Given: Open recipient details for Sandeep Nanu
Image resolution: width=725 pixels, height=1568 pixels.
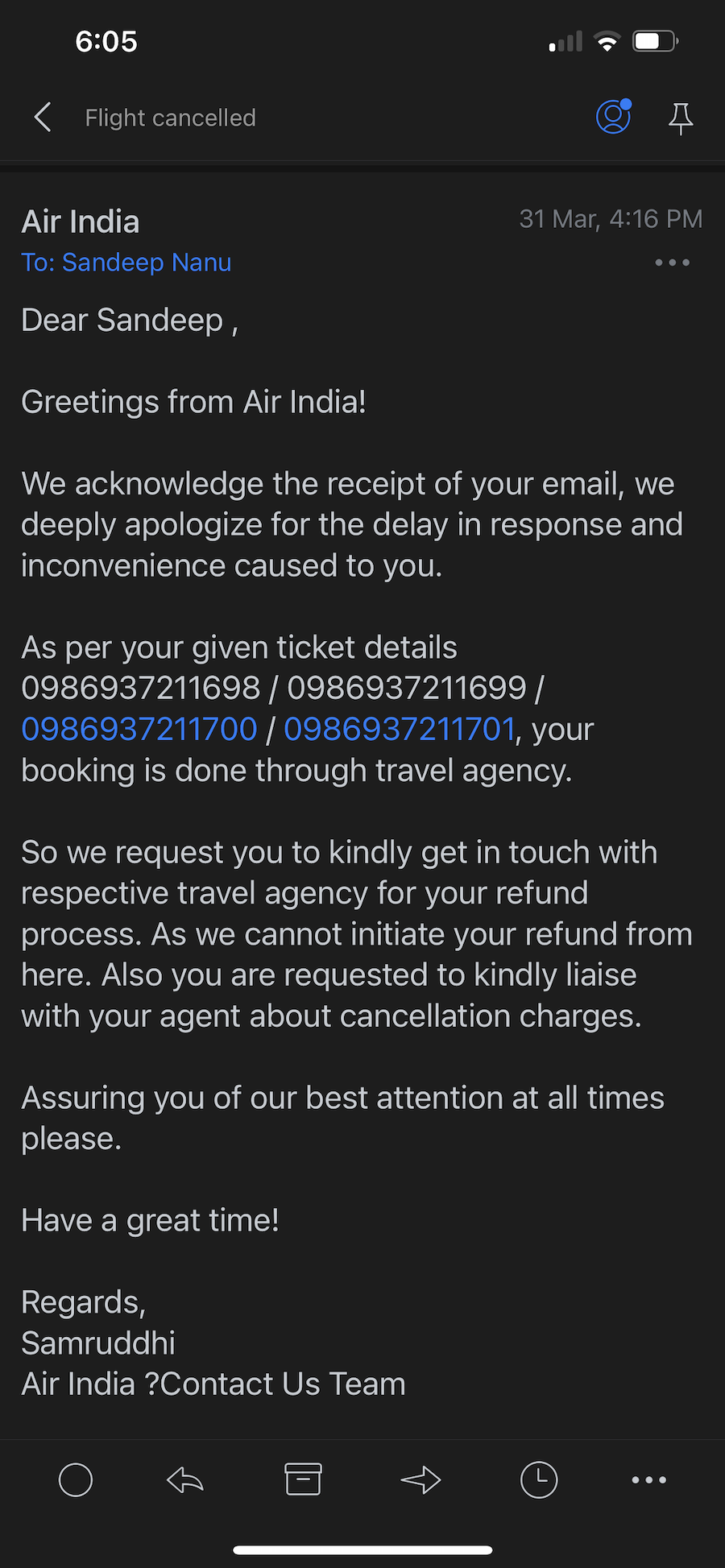Looking at the screenshot, I should (x=126, y=263).
